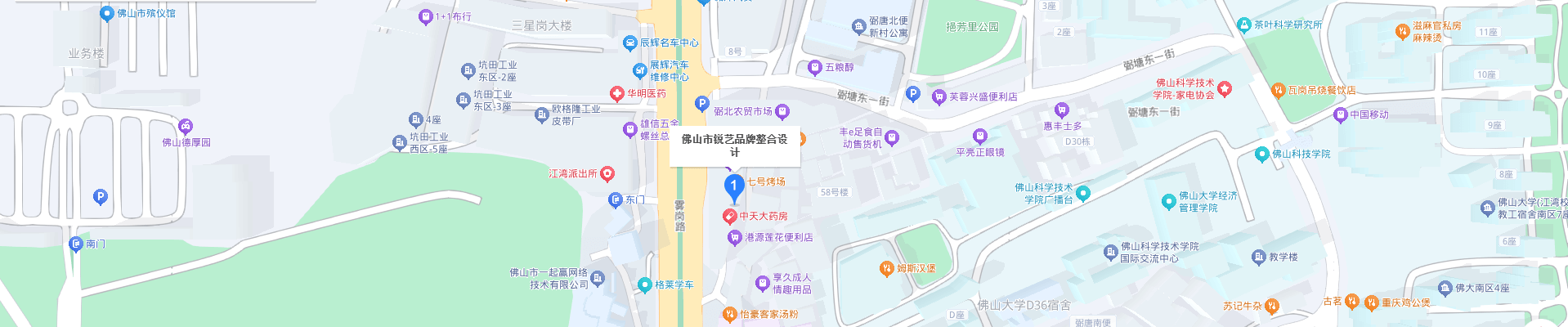Open the 佛山德厚园 marker
Viewport: 1568px width, 327px height.
pos(186,127)
